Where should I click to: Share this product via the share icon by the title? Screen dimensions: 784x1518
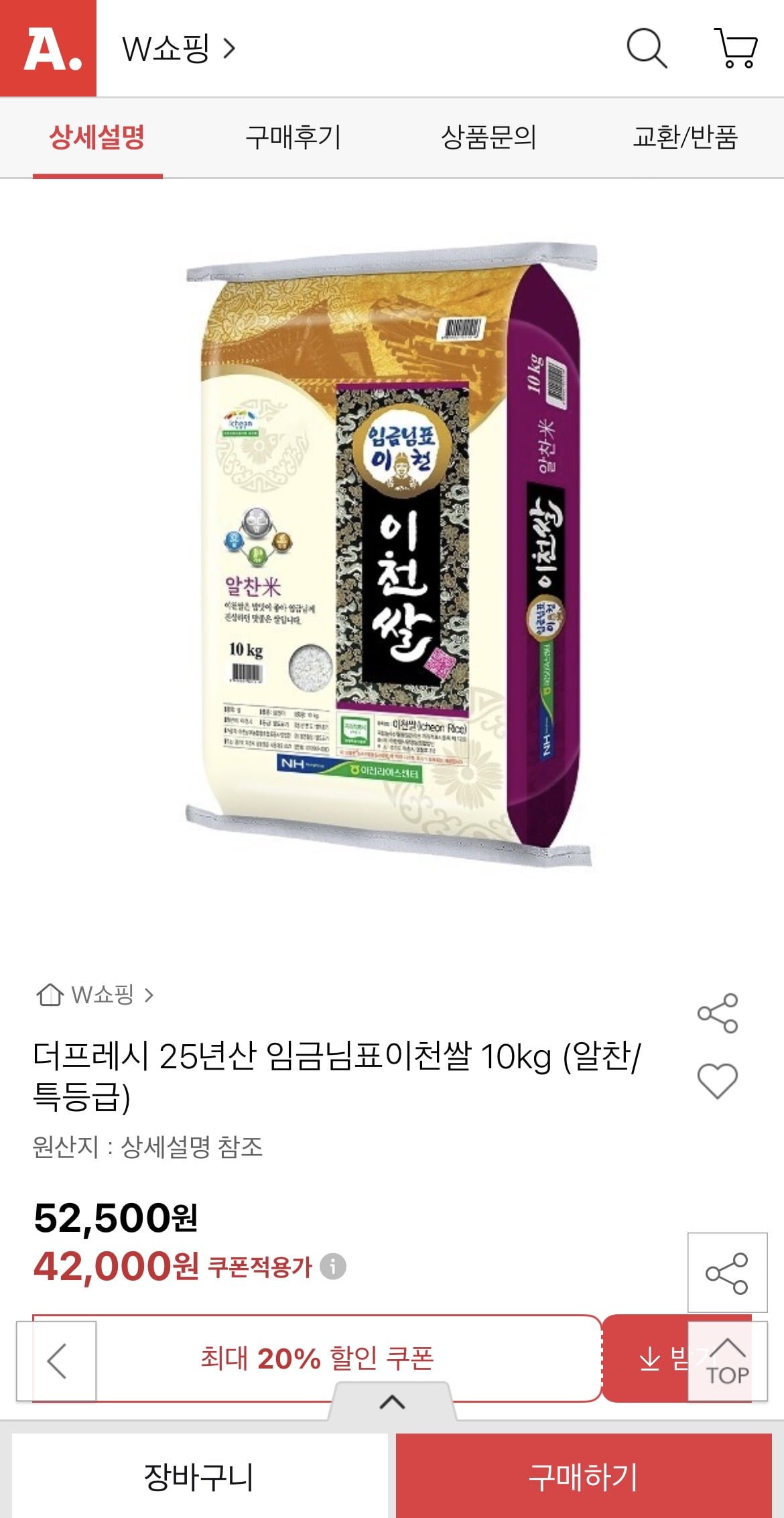pyautogui.click(x=717, y=1013)
